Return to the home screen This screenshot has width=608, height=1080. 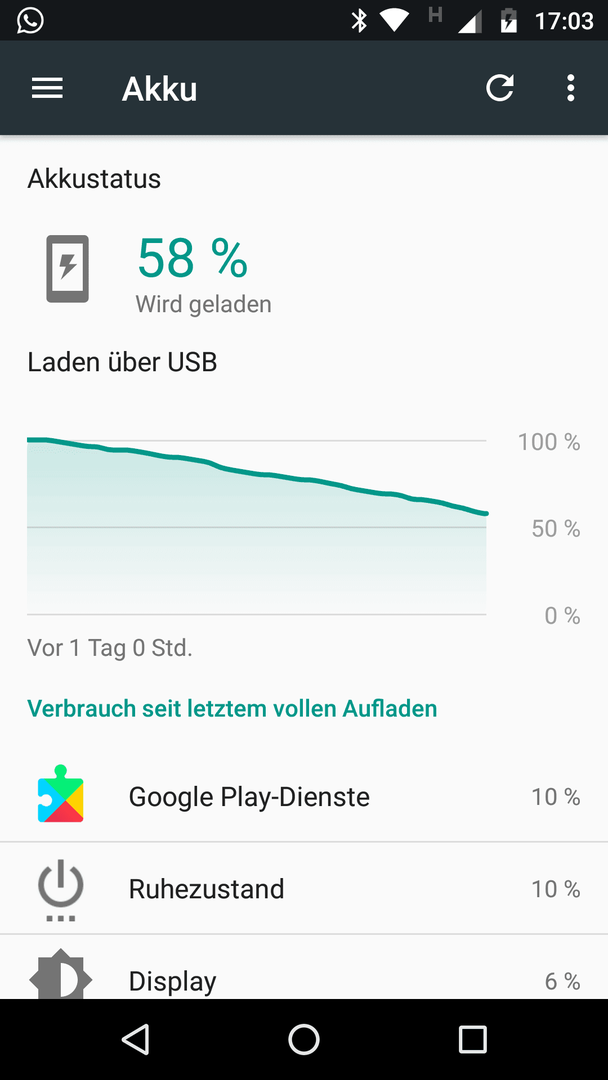(304, 1040)
